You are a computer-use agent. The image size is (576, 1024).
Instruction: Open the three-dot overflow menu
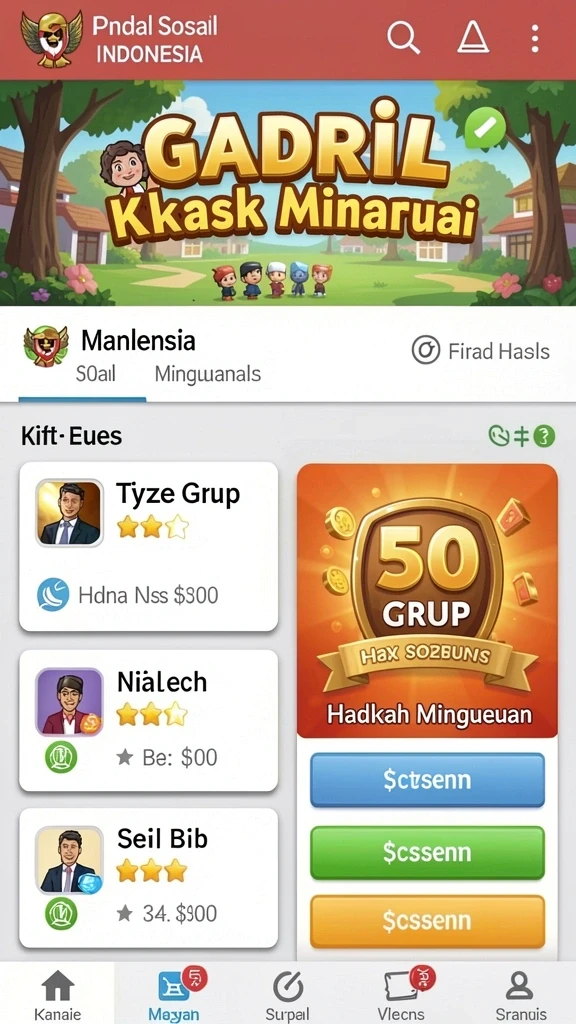[x=535, y=39]
